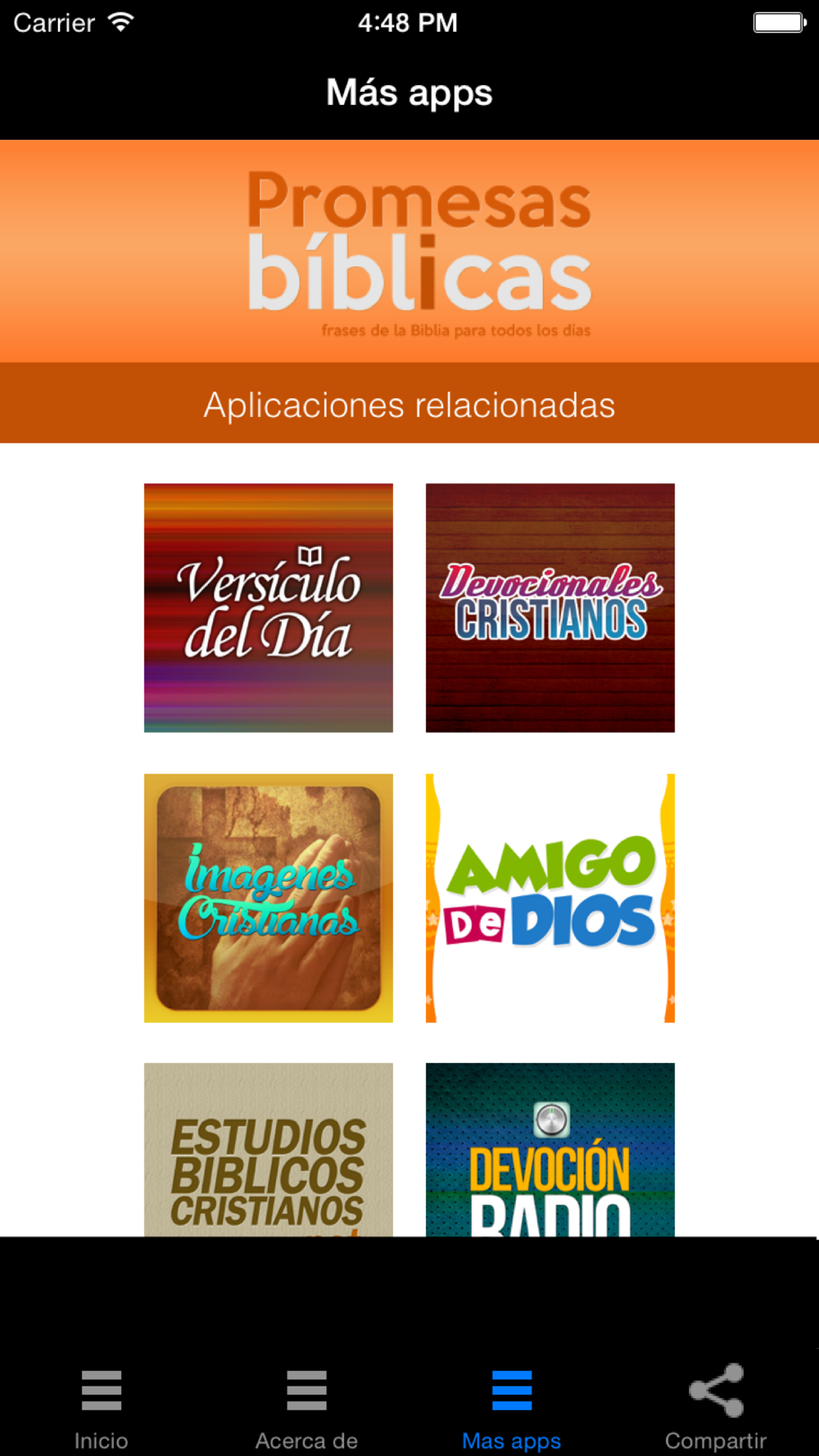Tap the Estudios Biblicos Cristianos tile
Screen dimensions: 819x1456
(x=269, y=1150)
